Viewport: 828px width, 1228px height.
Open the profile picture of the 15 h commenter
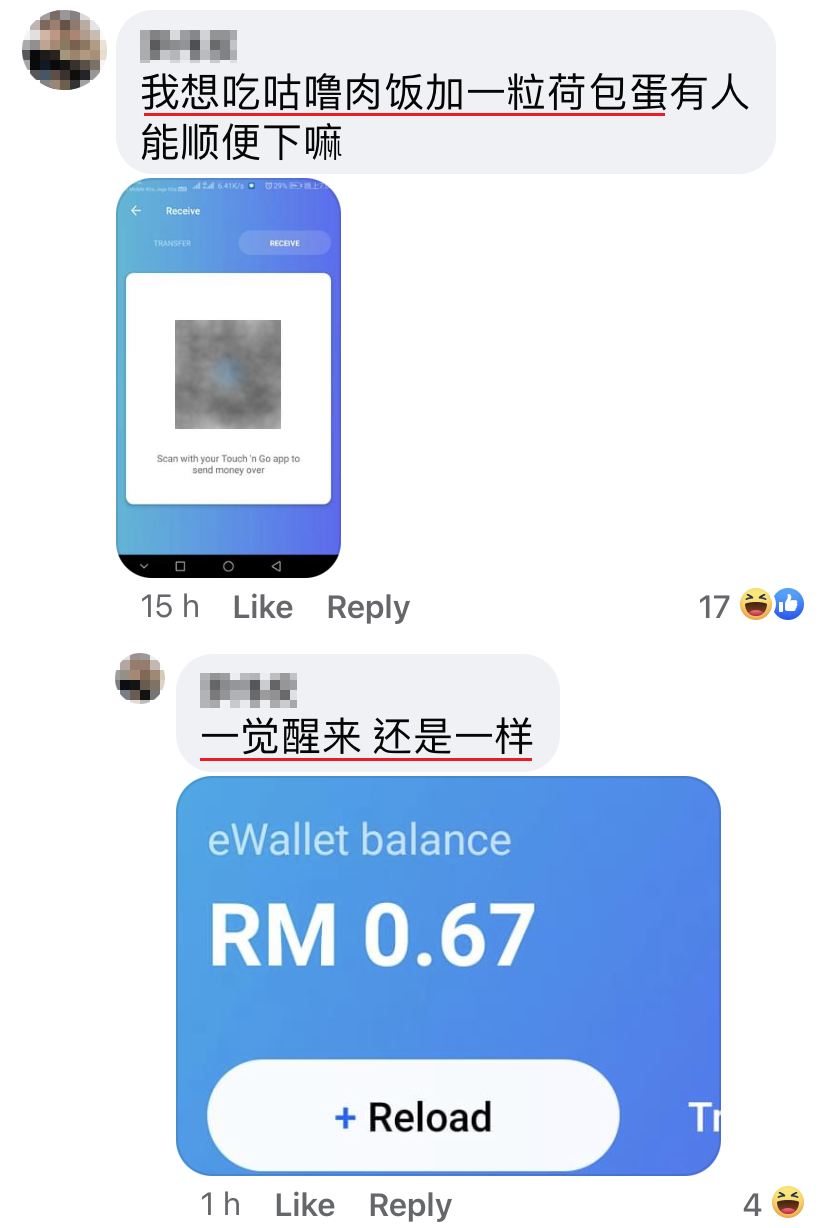coord(64,48)
